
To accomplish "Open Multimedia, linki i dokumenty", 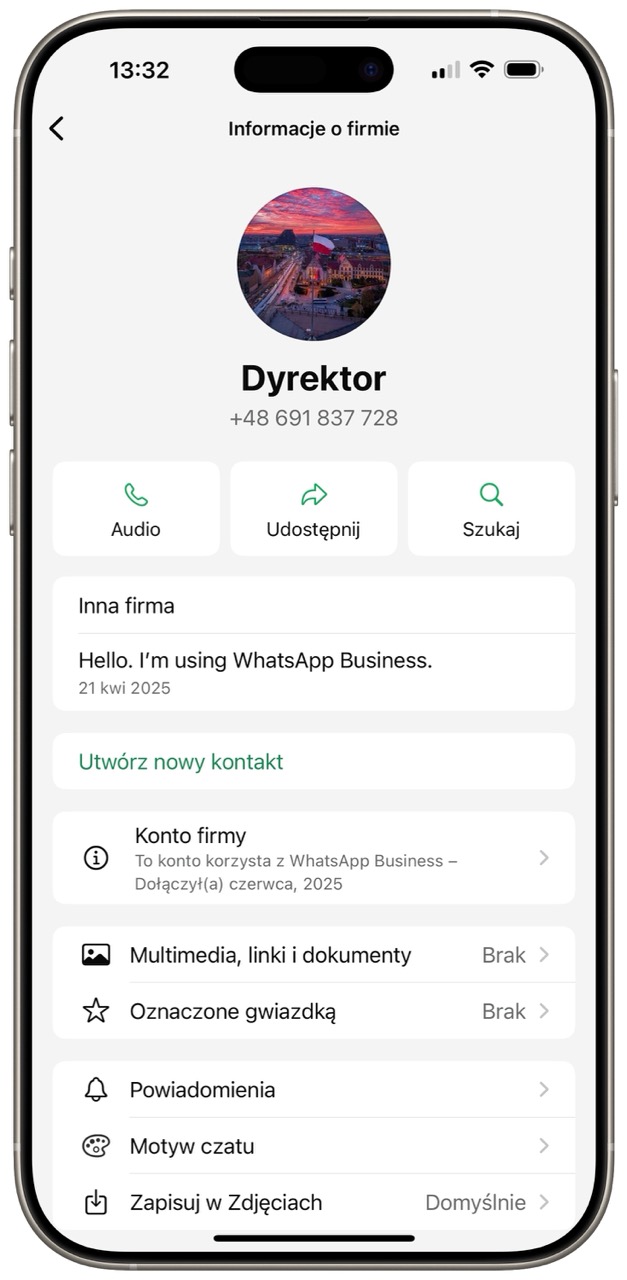I will [313, 955].
